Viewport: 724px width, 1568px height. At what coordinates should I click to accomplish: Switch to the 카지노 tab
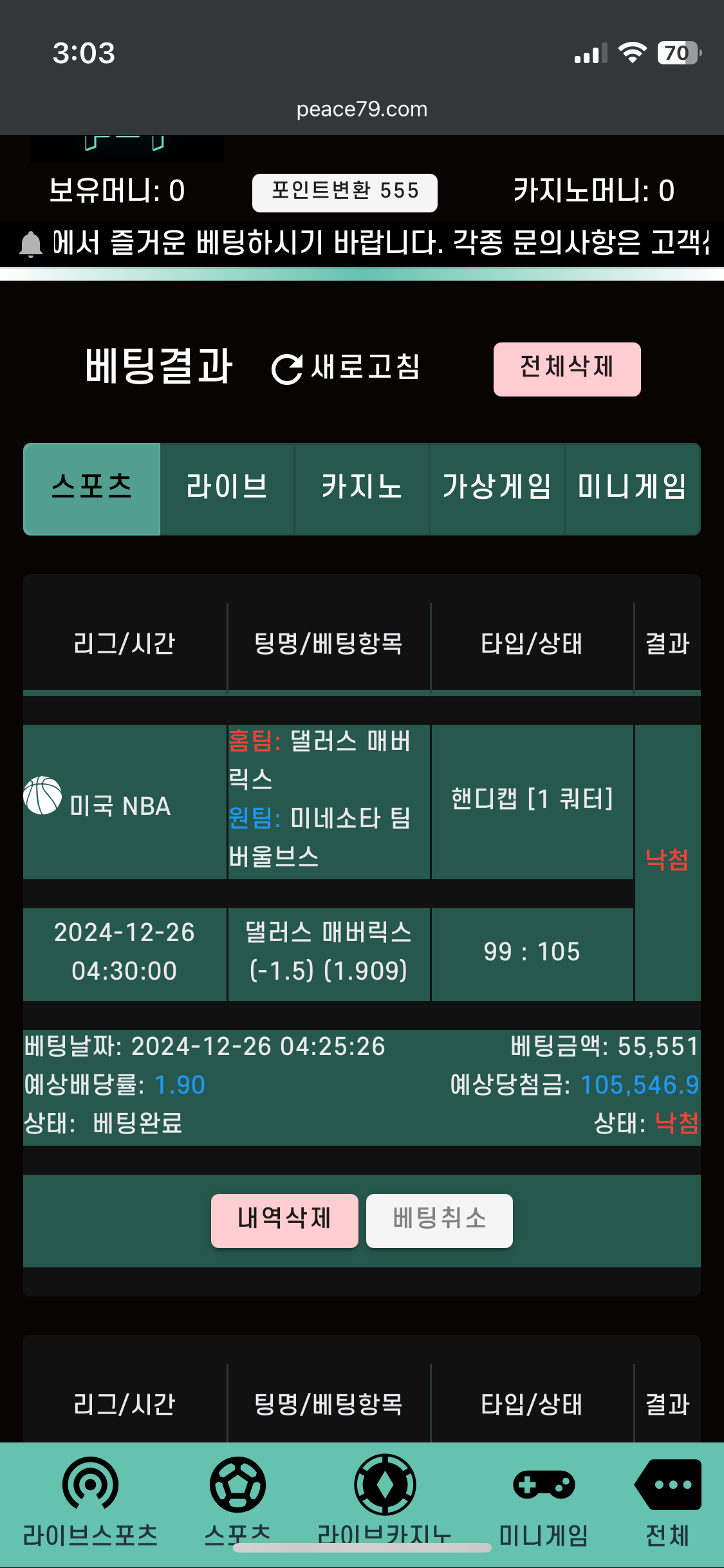coord(362,489)
